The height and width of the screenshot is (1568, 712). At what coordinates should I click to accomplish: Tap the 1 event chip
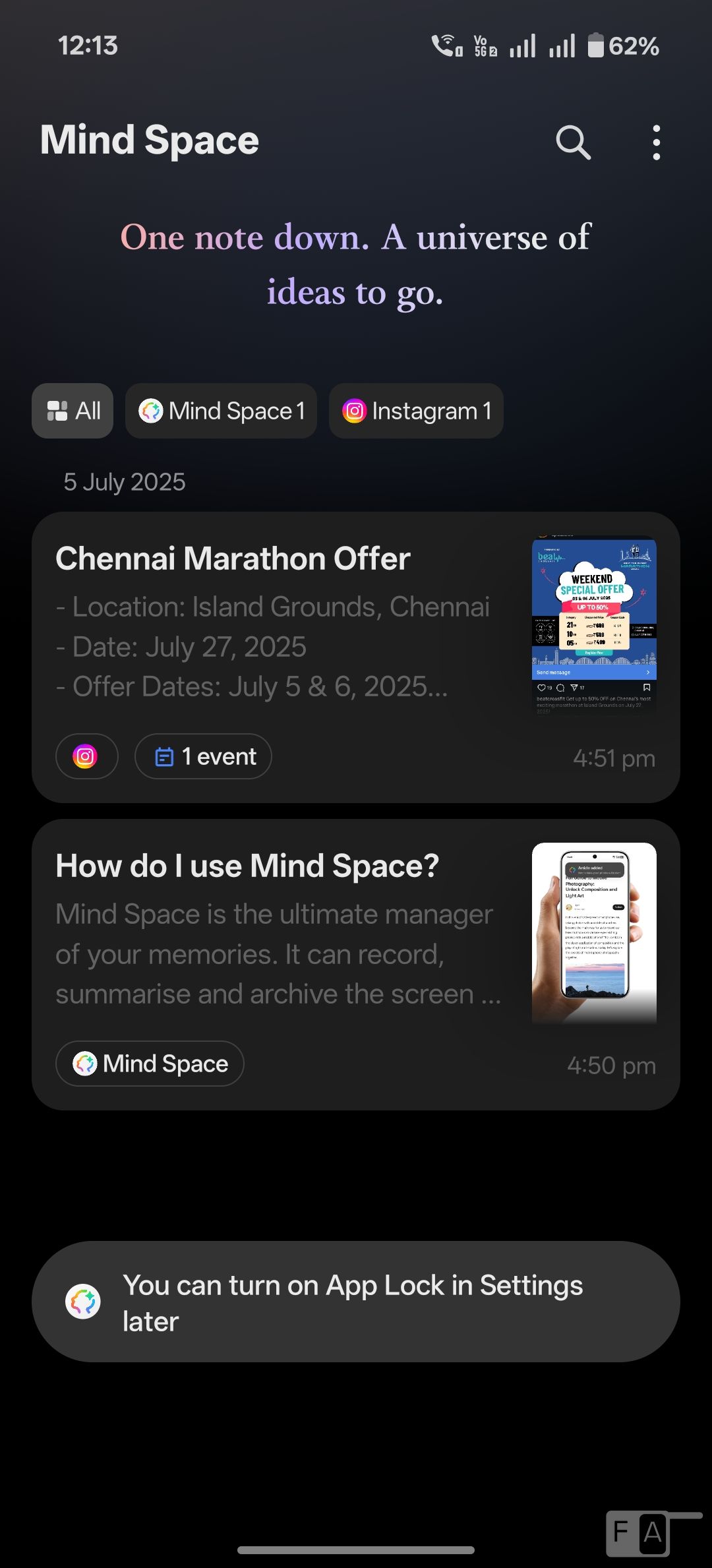[x=203, y=756]
